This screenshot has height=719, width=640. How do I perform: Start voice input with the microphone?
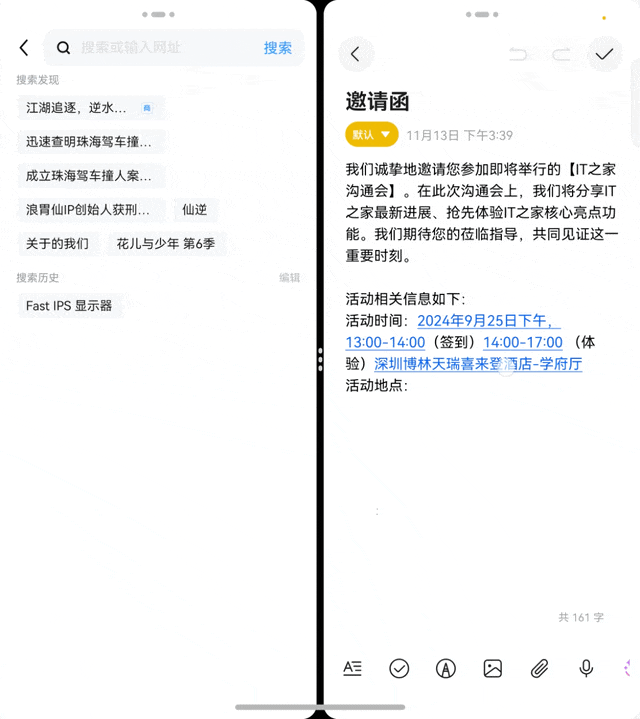pos(586,669)
